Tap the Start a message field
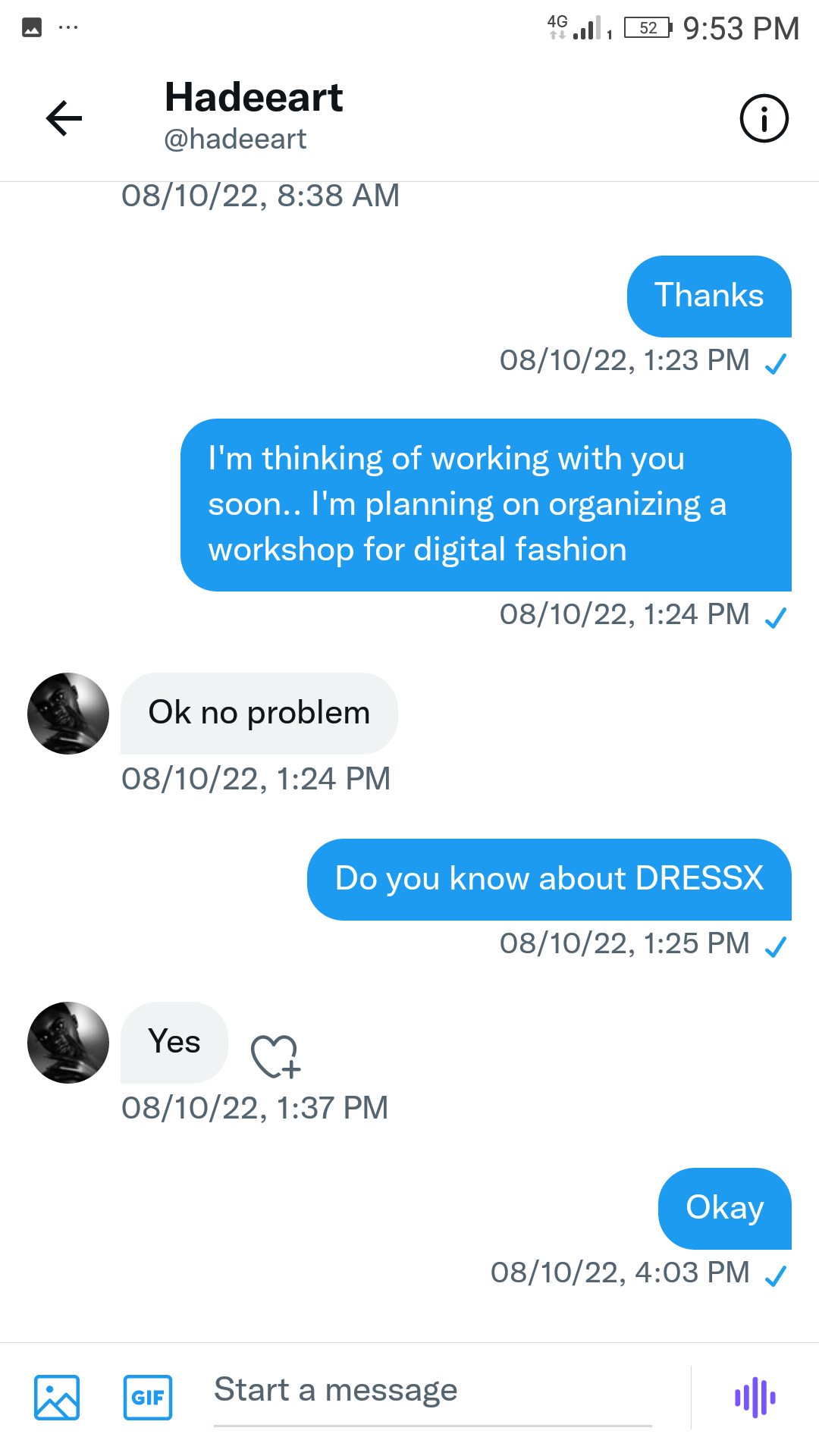Screen dimensions: 819x1456 (432, 1391)
